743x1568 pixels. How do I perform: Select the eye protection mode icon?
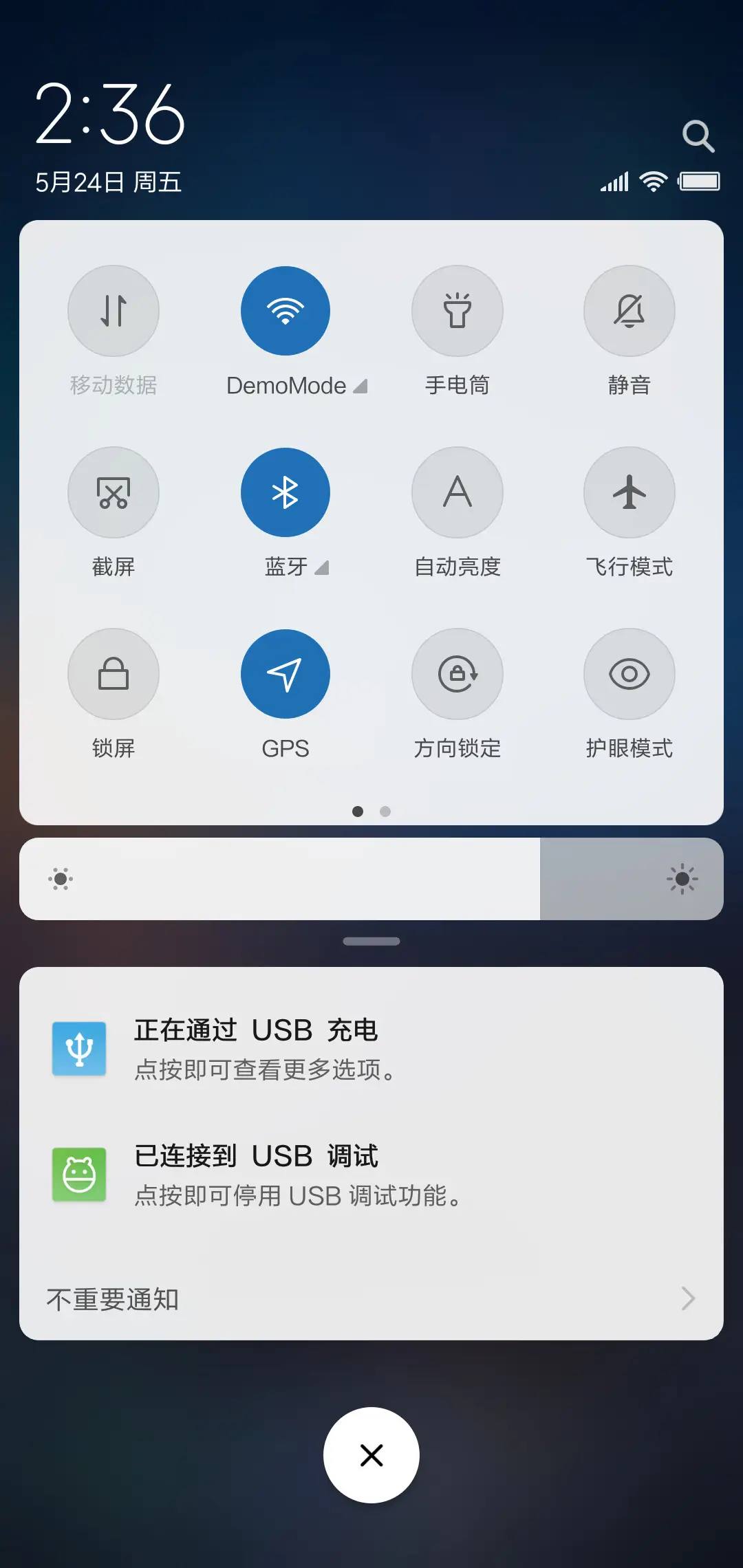(629, 674)
